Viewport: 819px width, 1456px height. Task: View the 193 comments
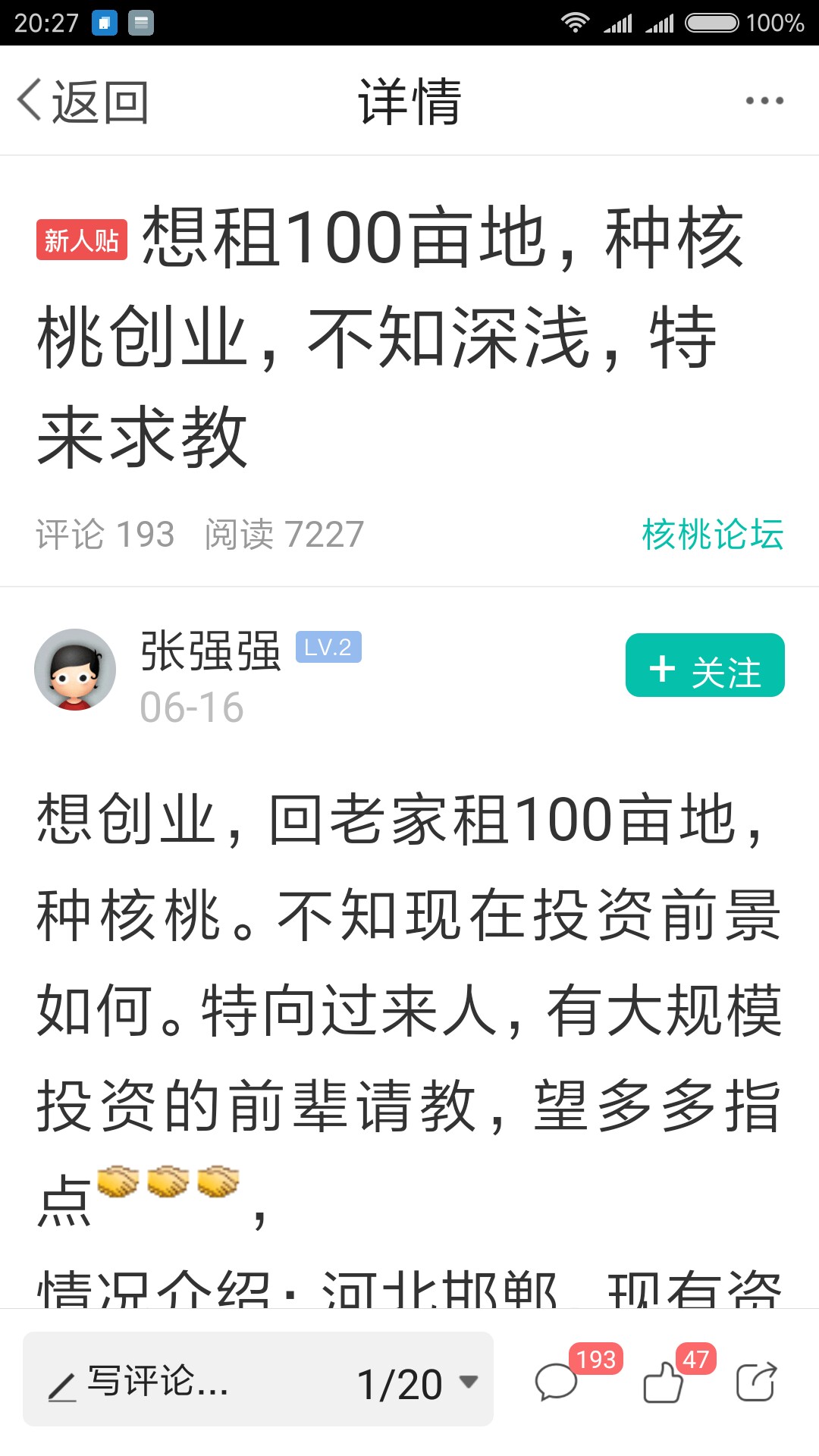[557, 1382]
